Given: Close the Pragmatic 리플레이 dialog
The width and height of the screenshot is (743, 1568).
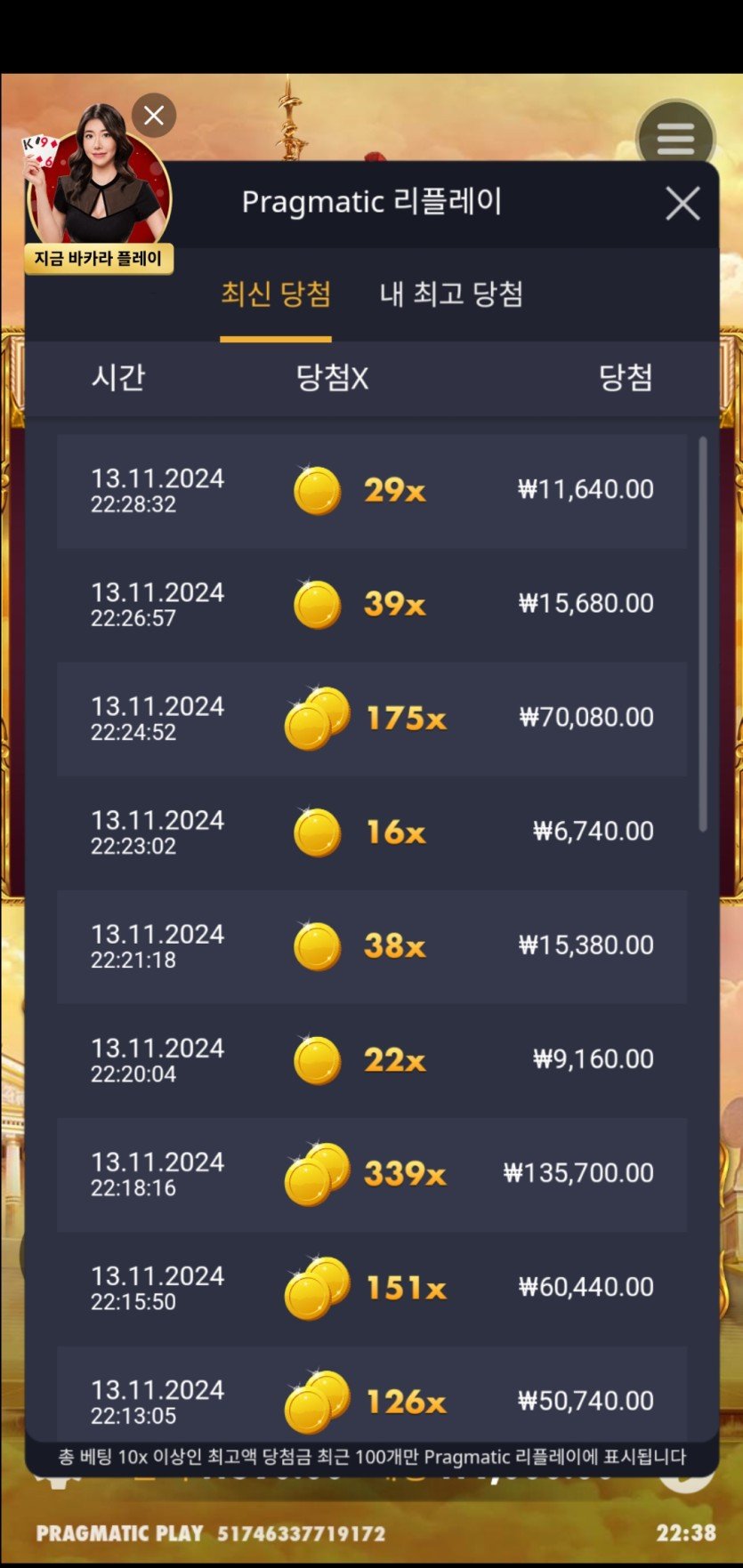Looking at the screenshot, I should (x=682, y=204).
